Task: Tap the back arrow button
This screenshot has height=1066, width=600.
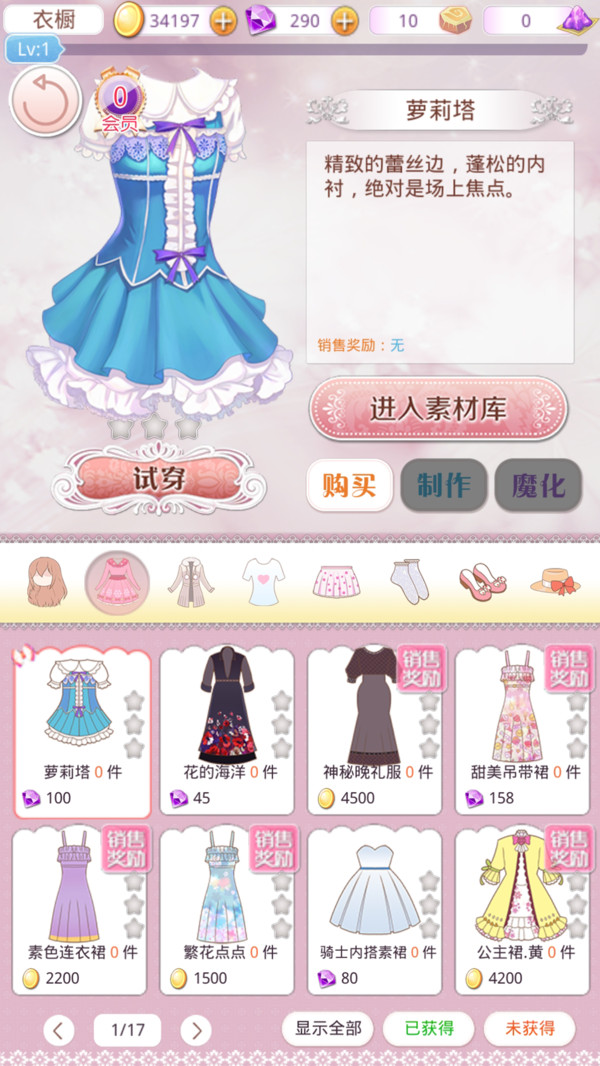Action: pyautogui.click(x=44, y=103)
